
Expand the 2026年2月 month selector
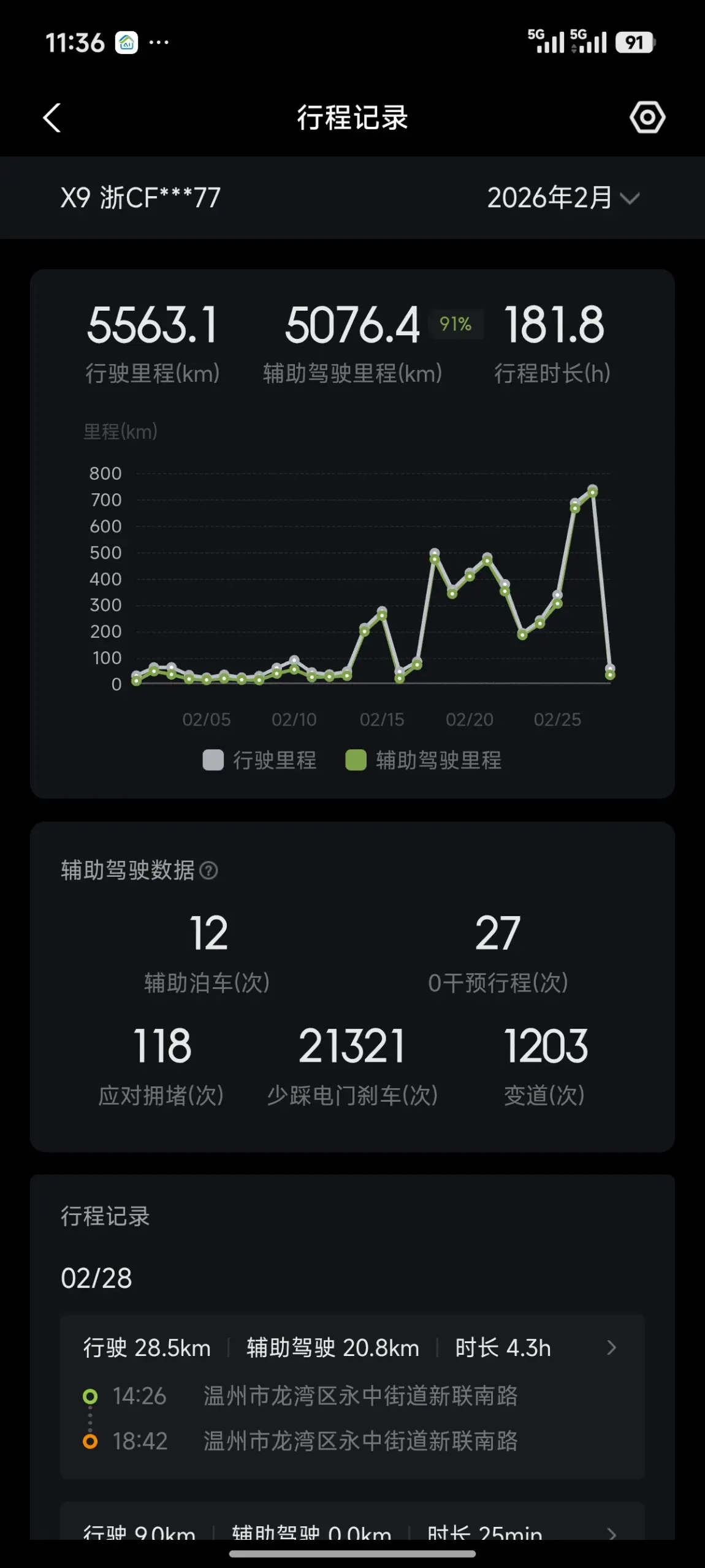563,198
